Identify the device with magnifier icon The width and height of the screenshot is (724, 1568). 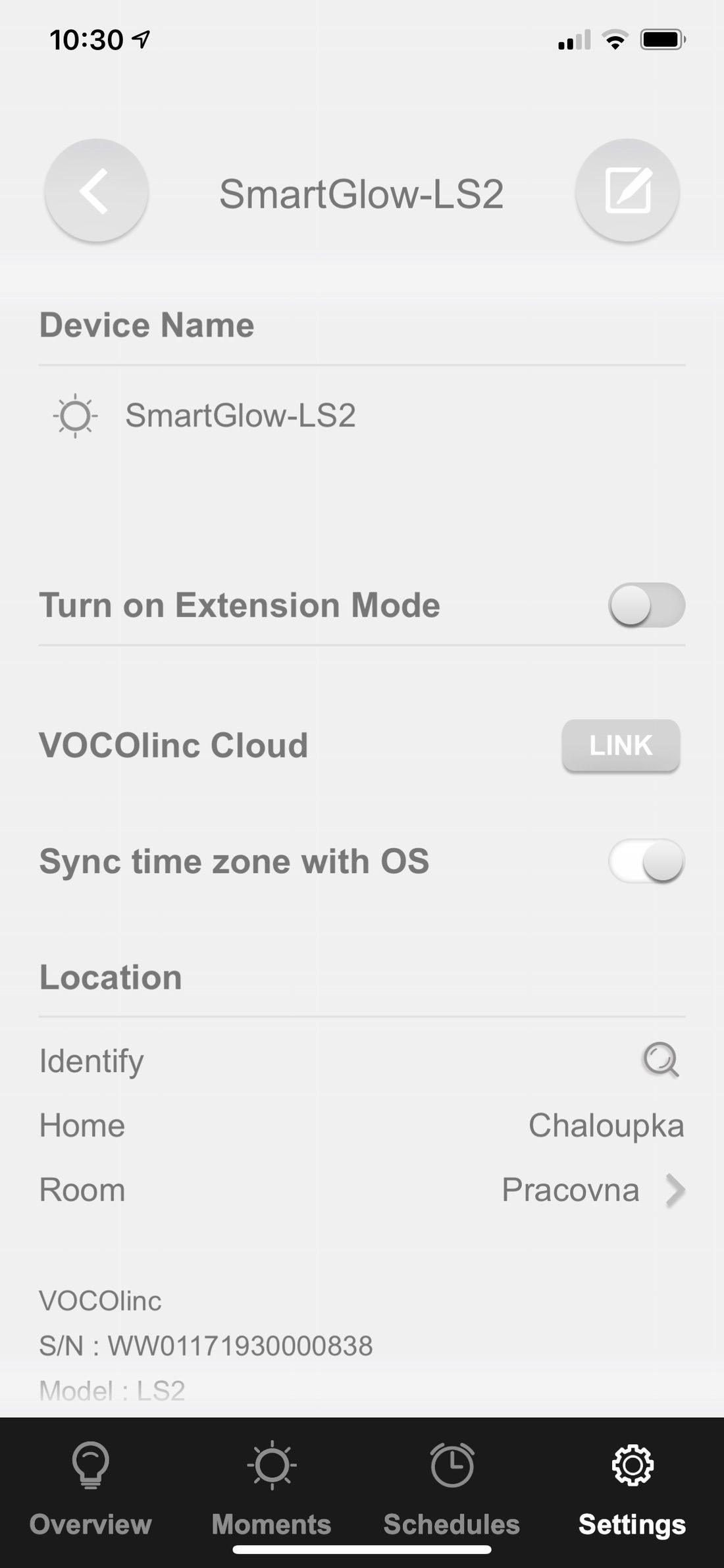pos(660,1060)
